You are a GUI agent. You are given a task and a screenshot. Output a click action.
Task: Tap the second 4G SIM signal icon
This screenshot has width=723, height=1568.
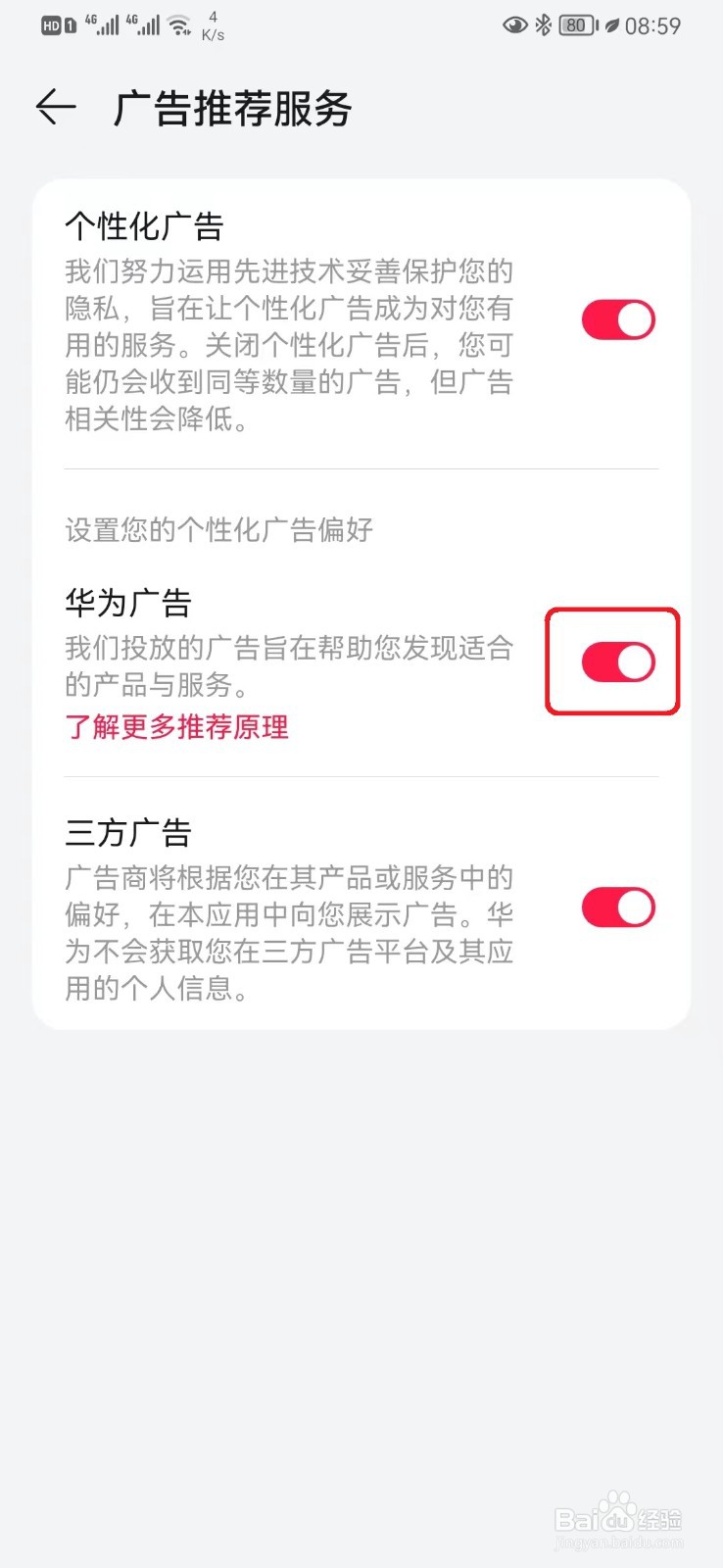[142, 24]
